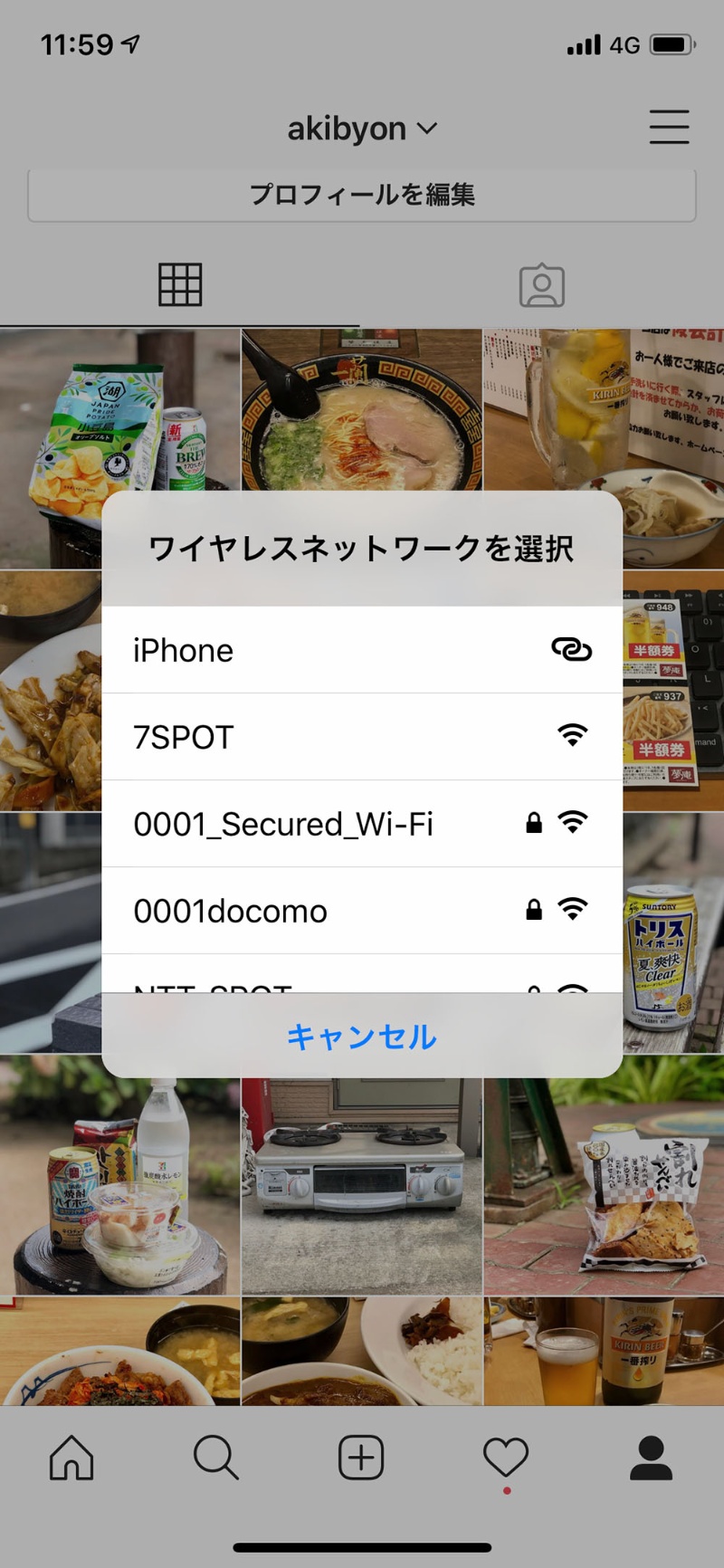Select the iPhone hotspot network
Image resolution: width=724 pixels, height=1568 pixels.
(x=361, y=650)
